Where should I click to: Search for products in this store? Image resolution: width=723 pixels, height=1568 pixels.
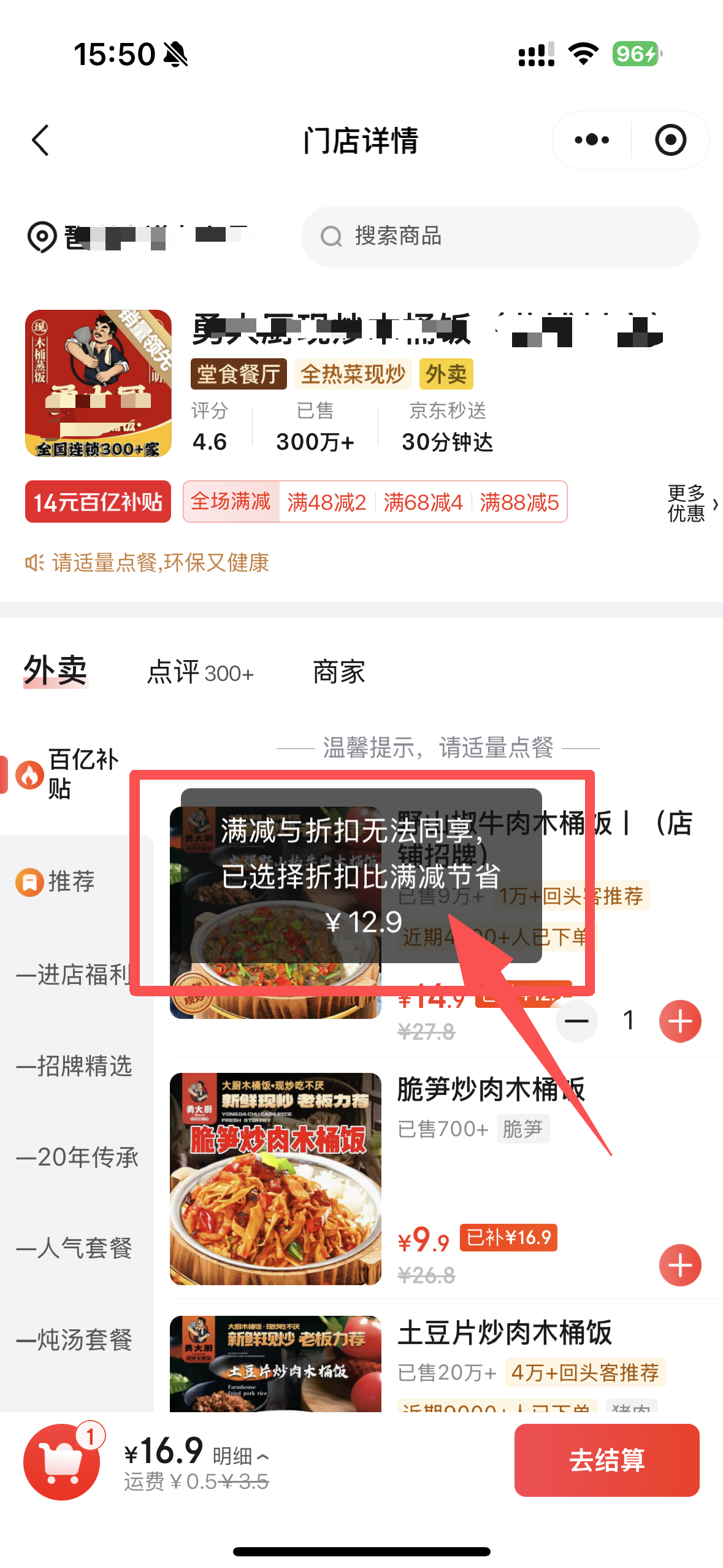(x=500, y=237)
